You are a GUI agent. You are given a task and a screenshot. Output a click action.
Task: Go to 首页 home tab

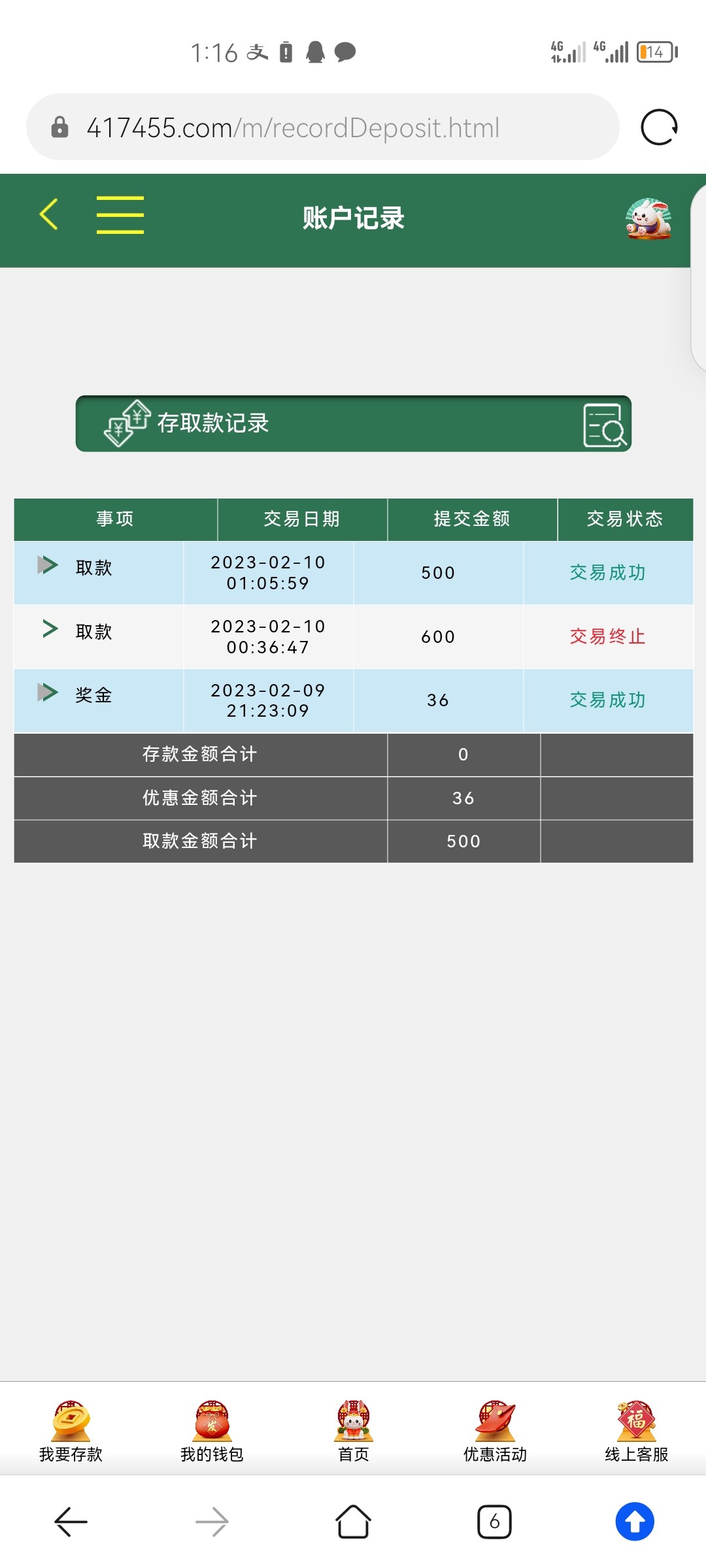click(x=353, y=1430)
